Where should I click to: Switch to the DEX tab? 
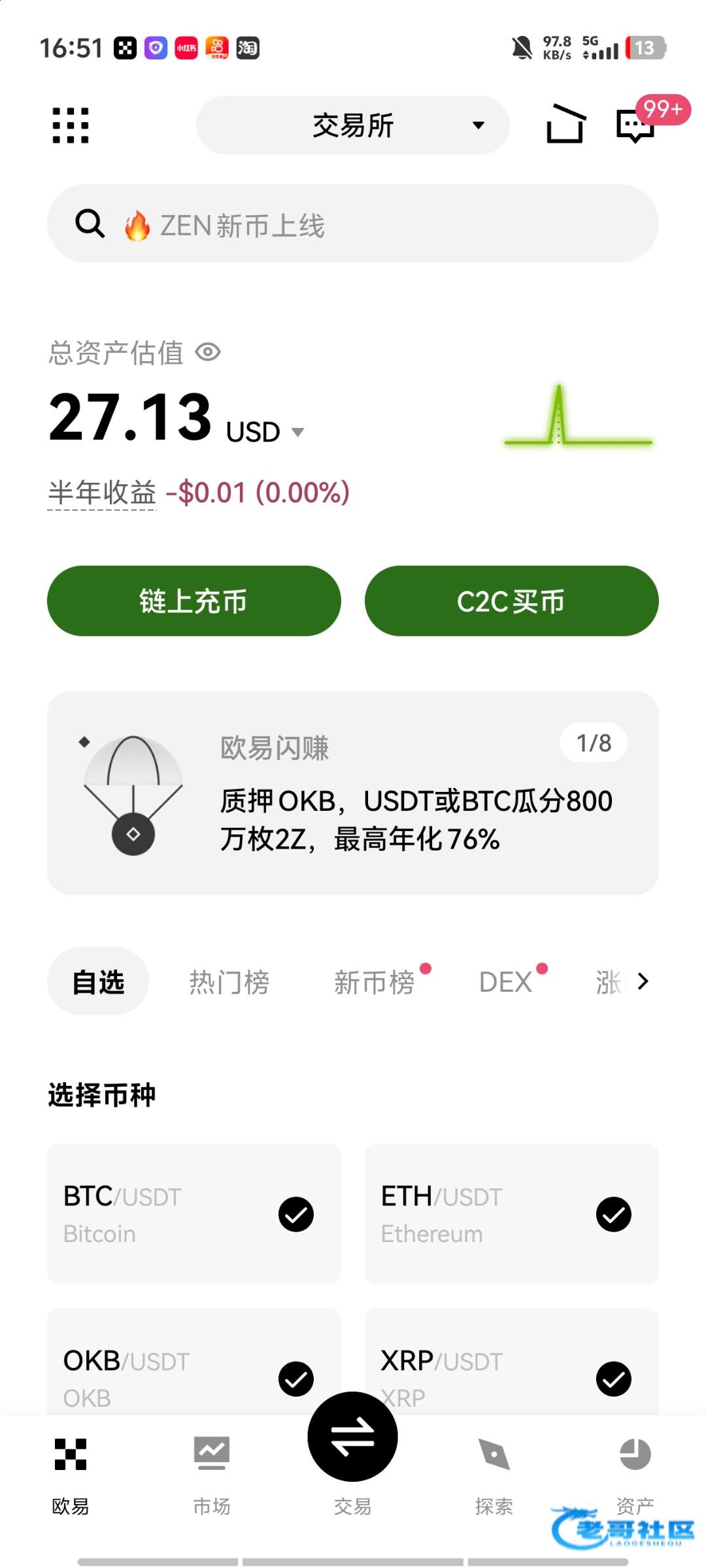[505, 982]
